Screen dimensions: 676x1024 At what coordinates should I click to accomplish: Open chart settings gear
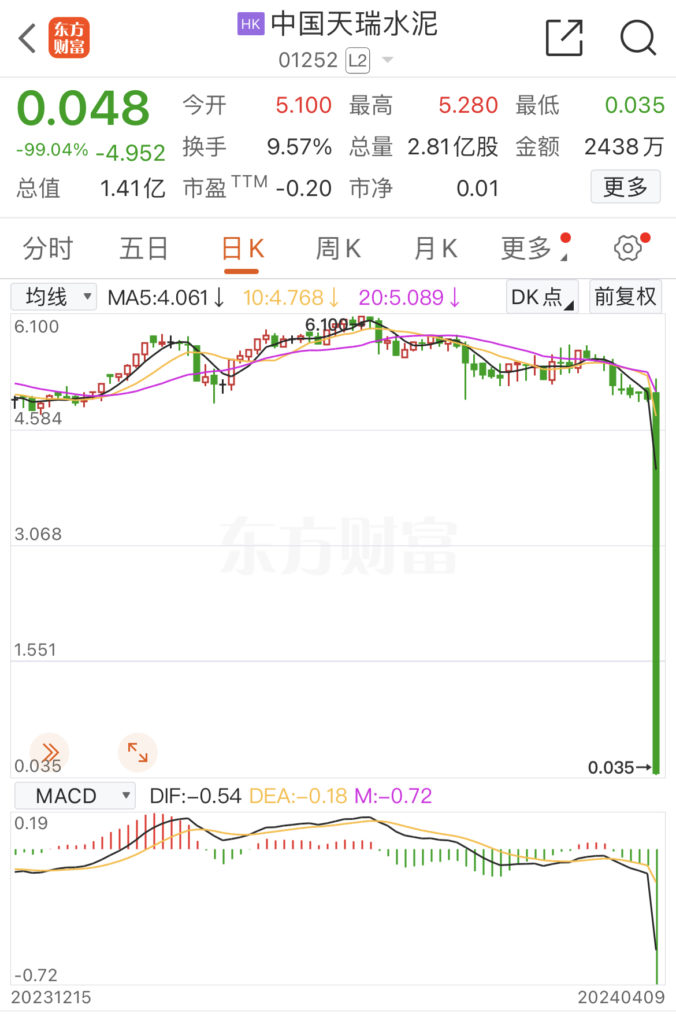[628, 248]
